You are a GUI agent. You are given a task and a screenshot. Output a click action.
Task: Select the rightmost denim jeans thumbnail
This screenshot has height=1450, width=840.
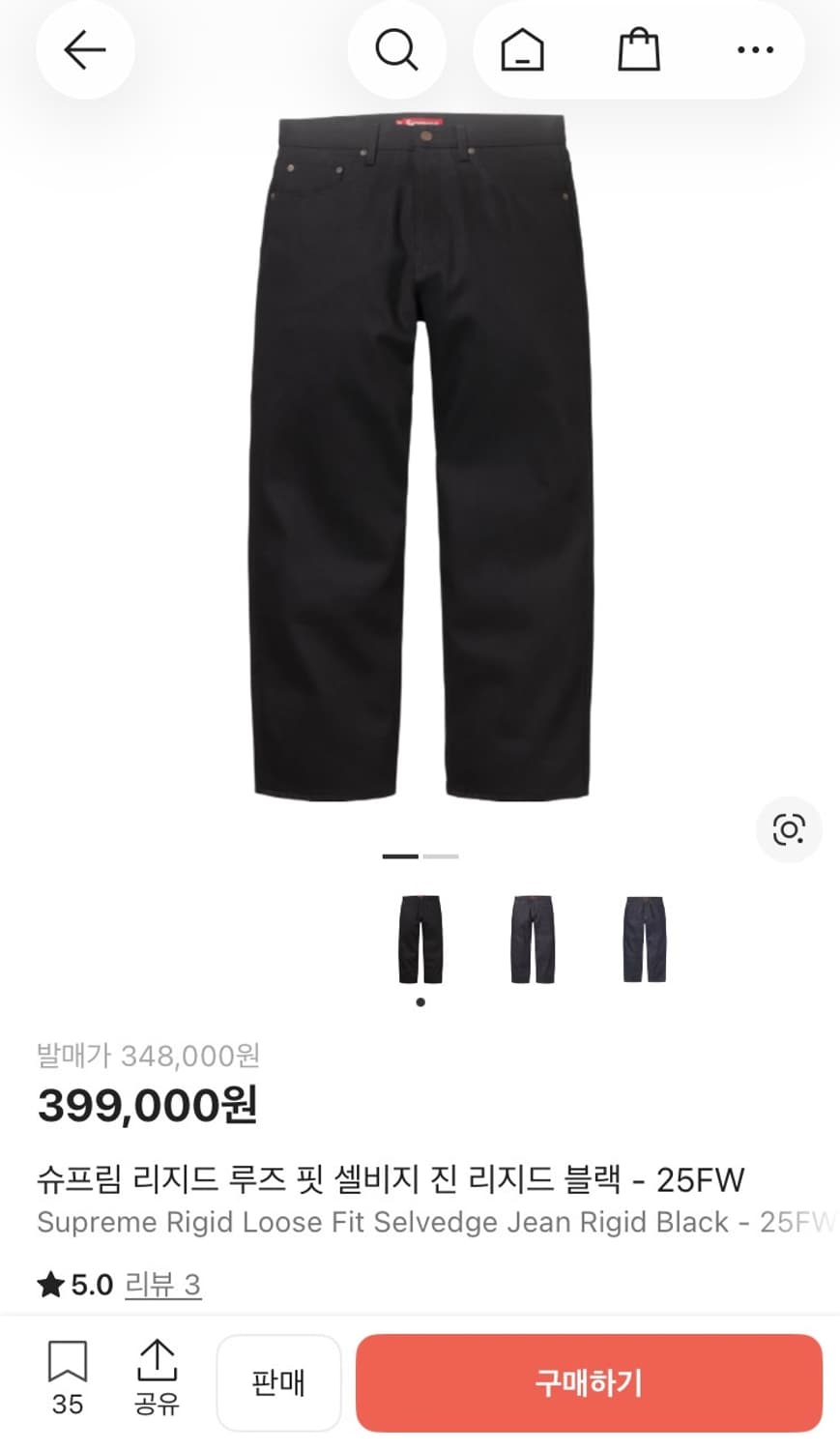click(x=642, y=939)
